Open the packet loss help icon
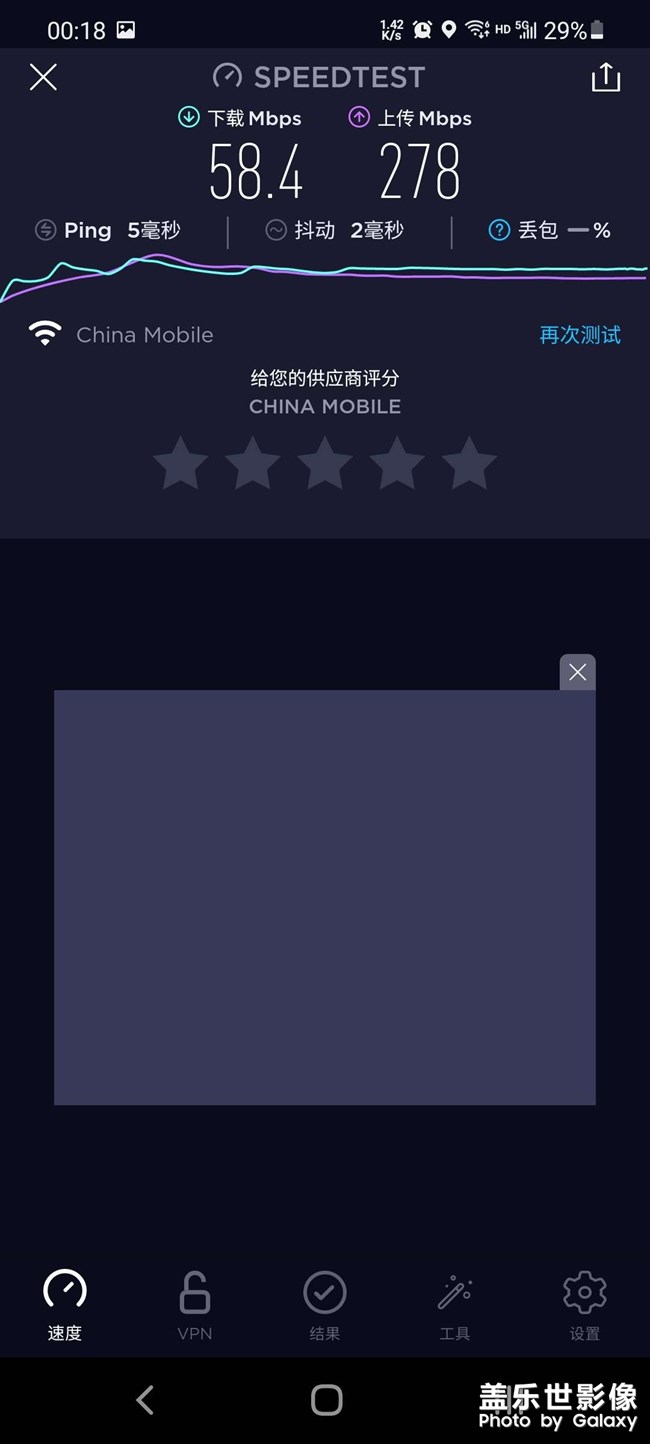 point(499,230)
